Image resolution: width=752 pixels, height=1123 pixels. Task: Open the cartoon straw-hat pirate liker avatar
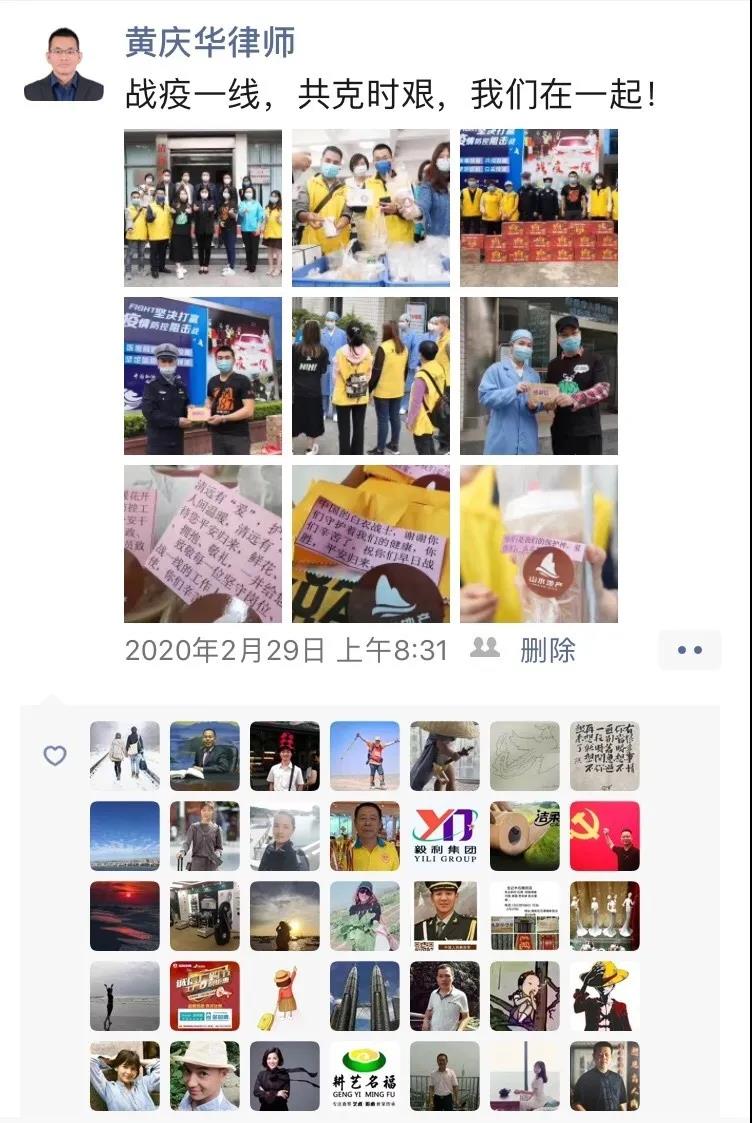(605, 996)
